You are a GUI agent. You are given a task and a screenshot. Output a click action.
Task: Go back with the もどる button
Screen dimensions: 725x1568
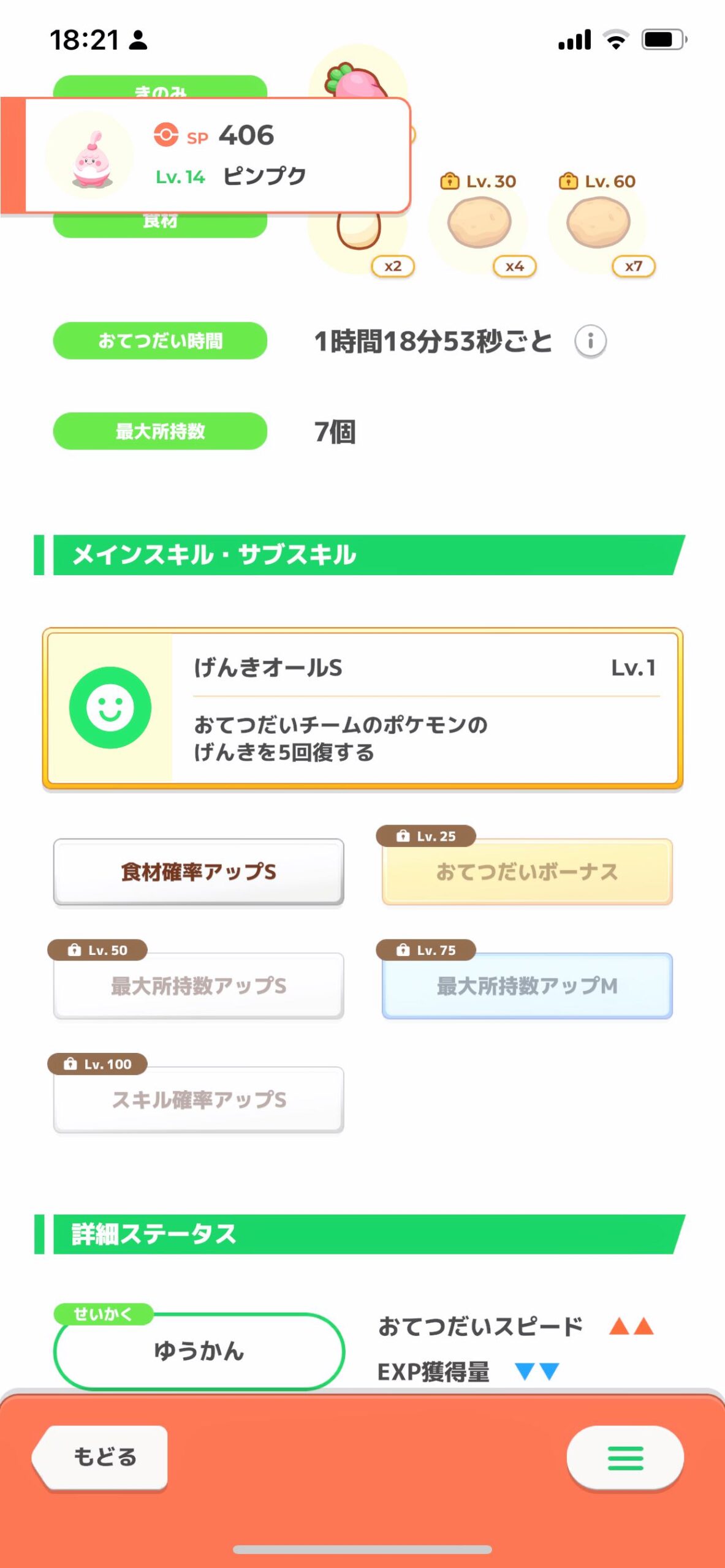click(x=100, y=1457)
